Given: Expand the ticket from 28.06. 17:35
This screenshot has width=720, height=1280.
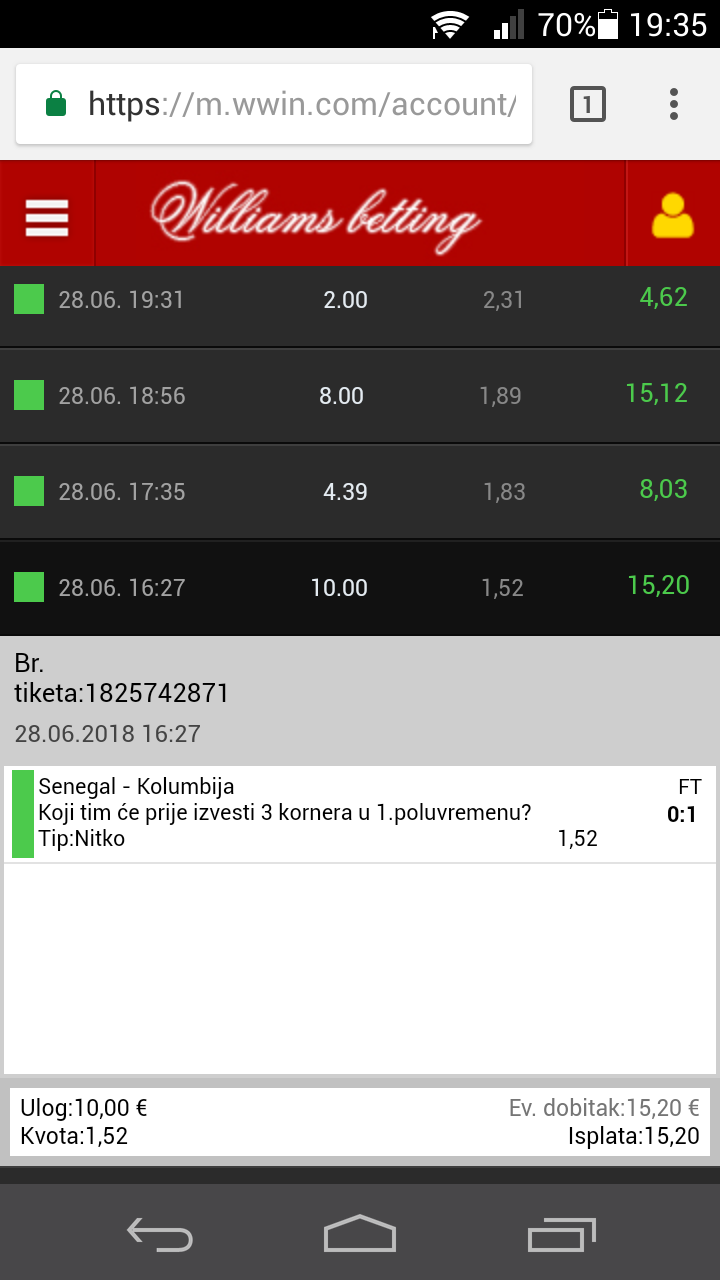Looking at the screenshot, I should 360,491.
